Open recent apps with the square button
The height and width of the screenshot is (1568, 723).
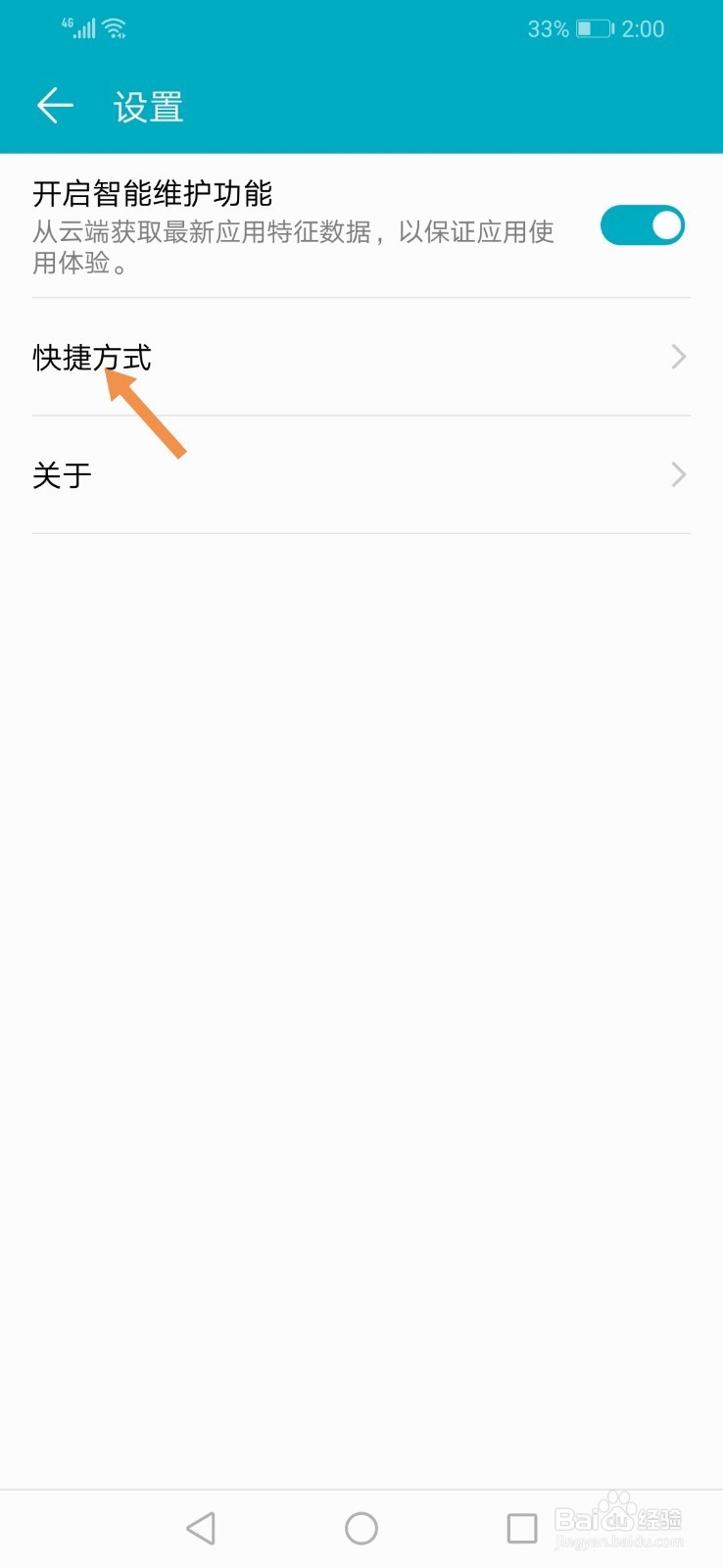click(522, 1528)
